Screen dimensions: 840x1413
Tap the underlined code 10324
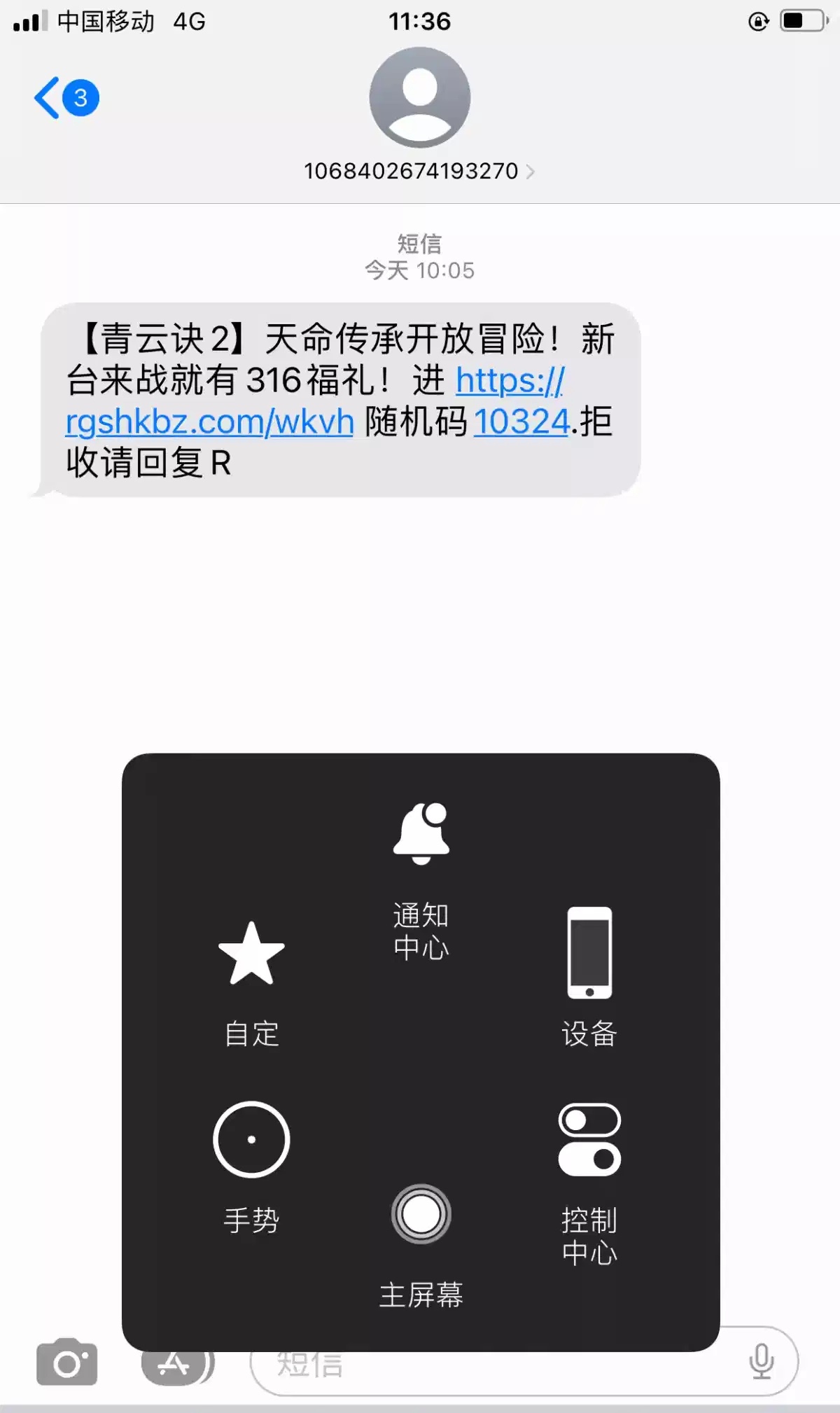pos(521,422)
